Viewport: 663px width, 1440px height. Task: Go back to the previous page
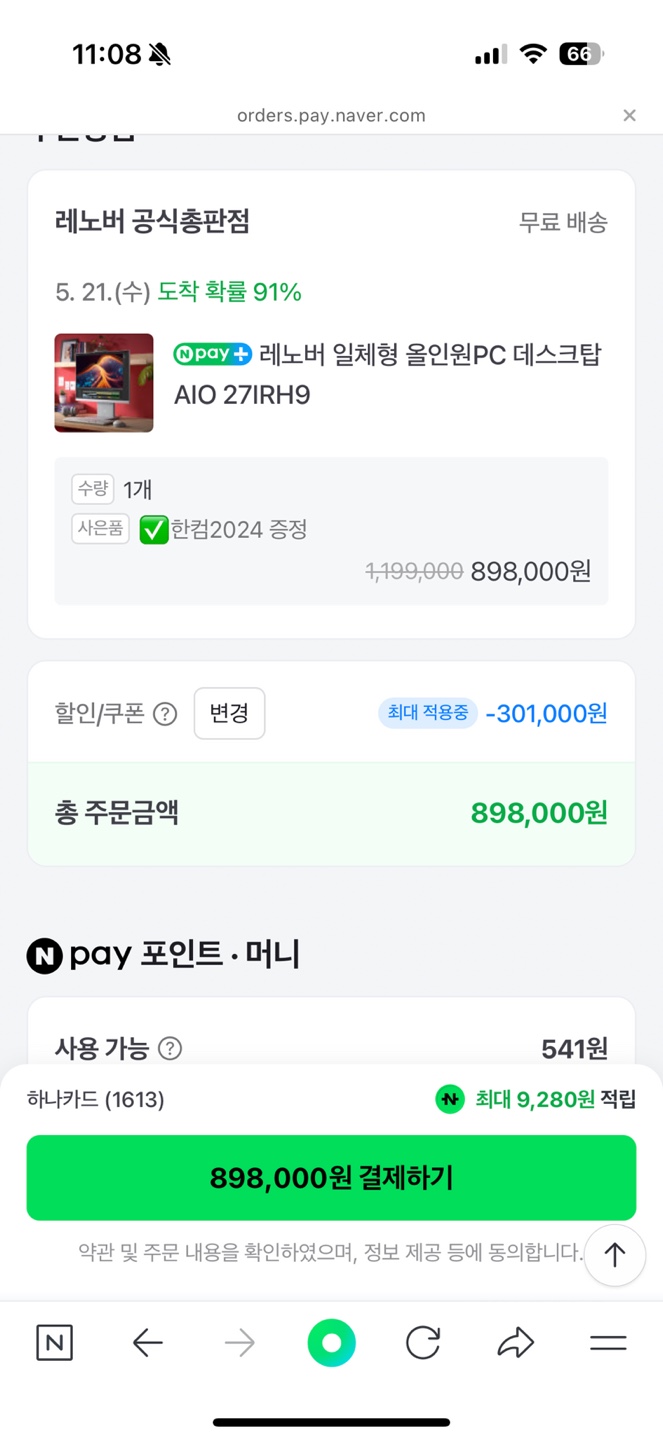148,1343
